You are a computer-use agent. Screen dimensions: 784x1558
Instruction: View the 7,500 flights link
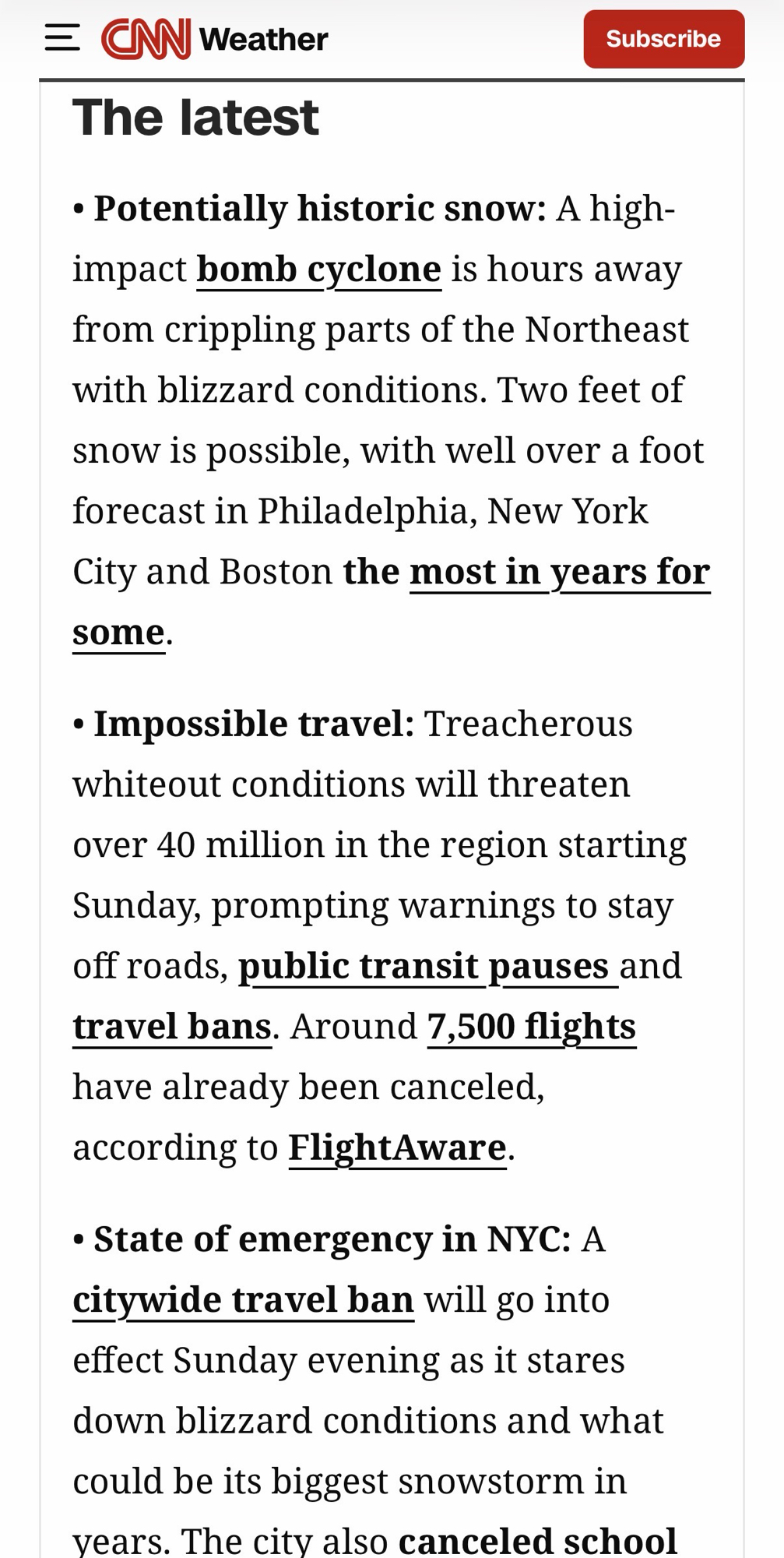point(531,1027)
